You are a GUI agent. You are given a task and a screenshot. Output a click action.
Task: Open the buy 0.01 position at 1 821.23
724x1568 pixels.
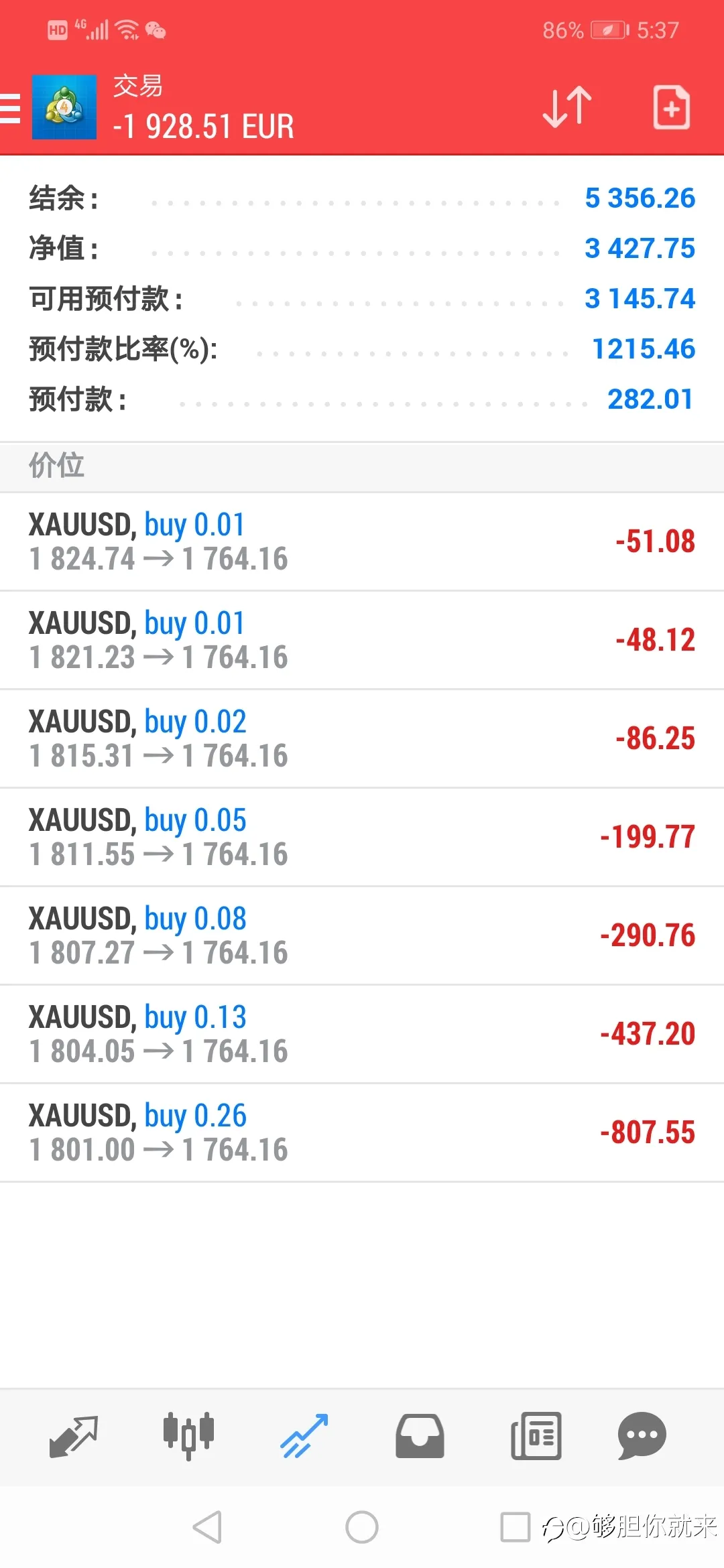pyautogui.click(x=362, y=640)
